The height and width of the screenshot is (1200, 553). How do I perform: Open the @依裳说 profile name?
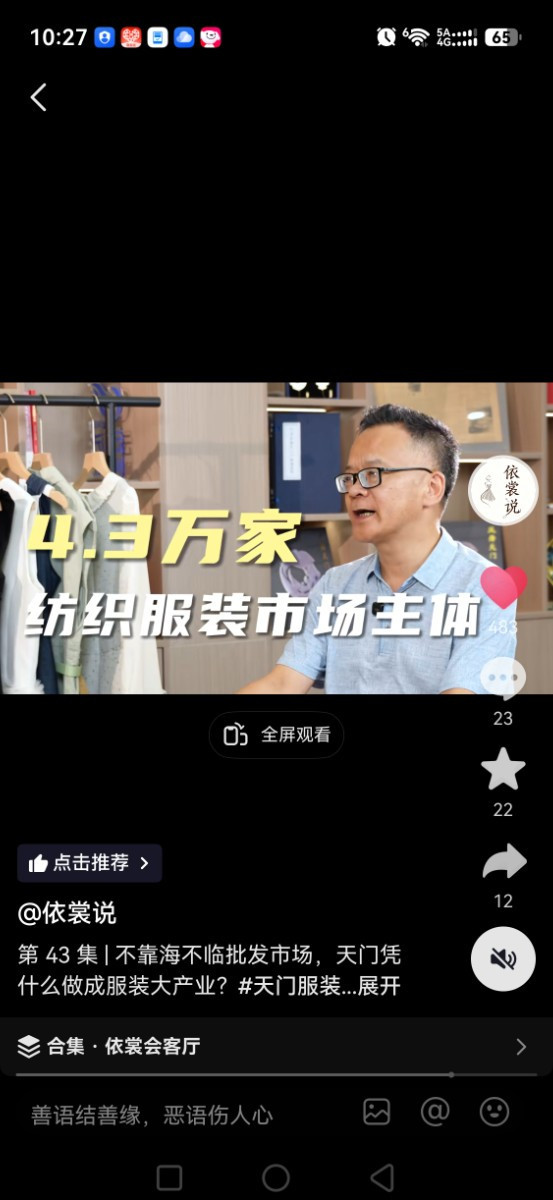click(67, 912)
